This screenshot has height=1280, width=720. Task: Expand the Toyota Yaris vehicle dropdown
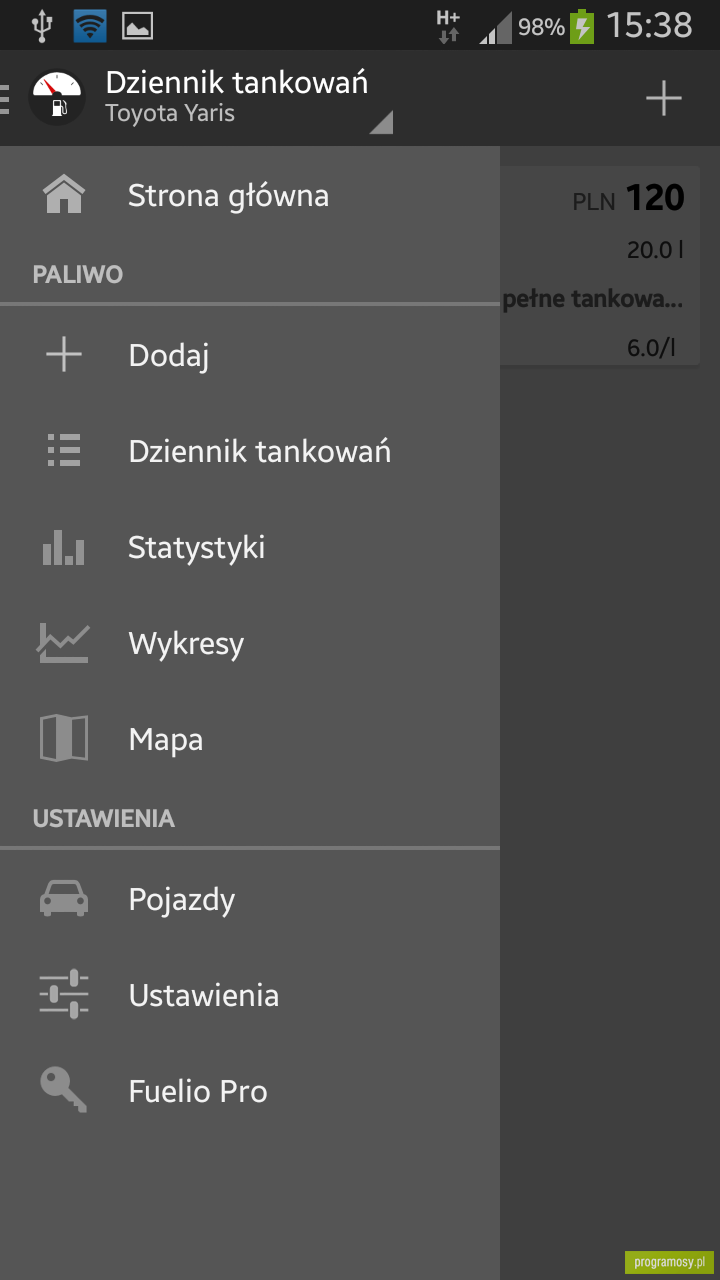pyautogui.click(x=248, y=98)
